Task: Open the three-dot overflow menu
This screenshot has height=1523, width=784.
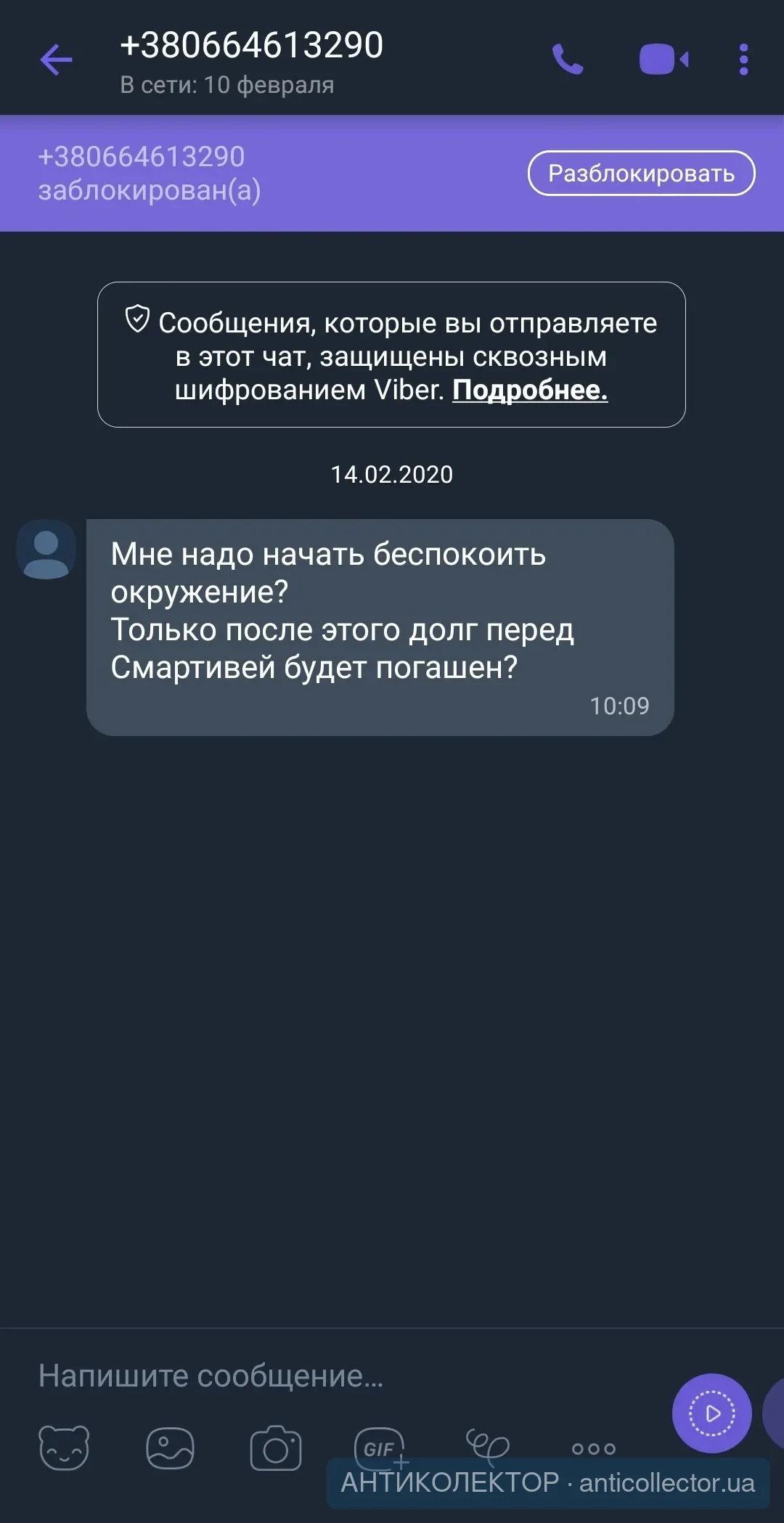Action: tap(743, 60)
